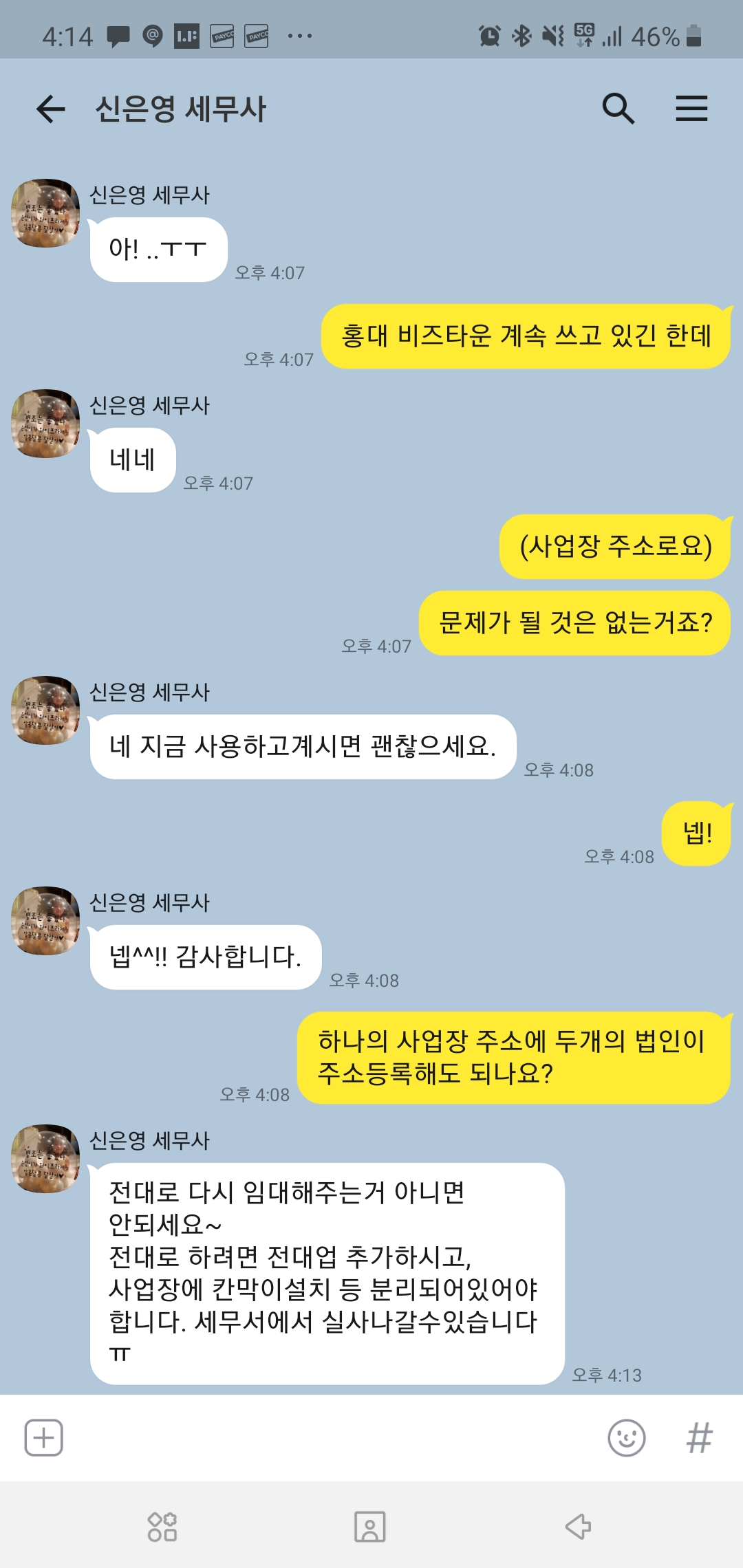743x1568 pixels.
Task: Search within this conversation
Action: point(618,109)
